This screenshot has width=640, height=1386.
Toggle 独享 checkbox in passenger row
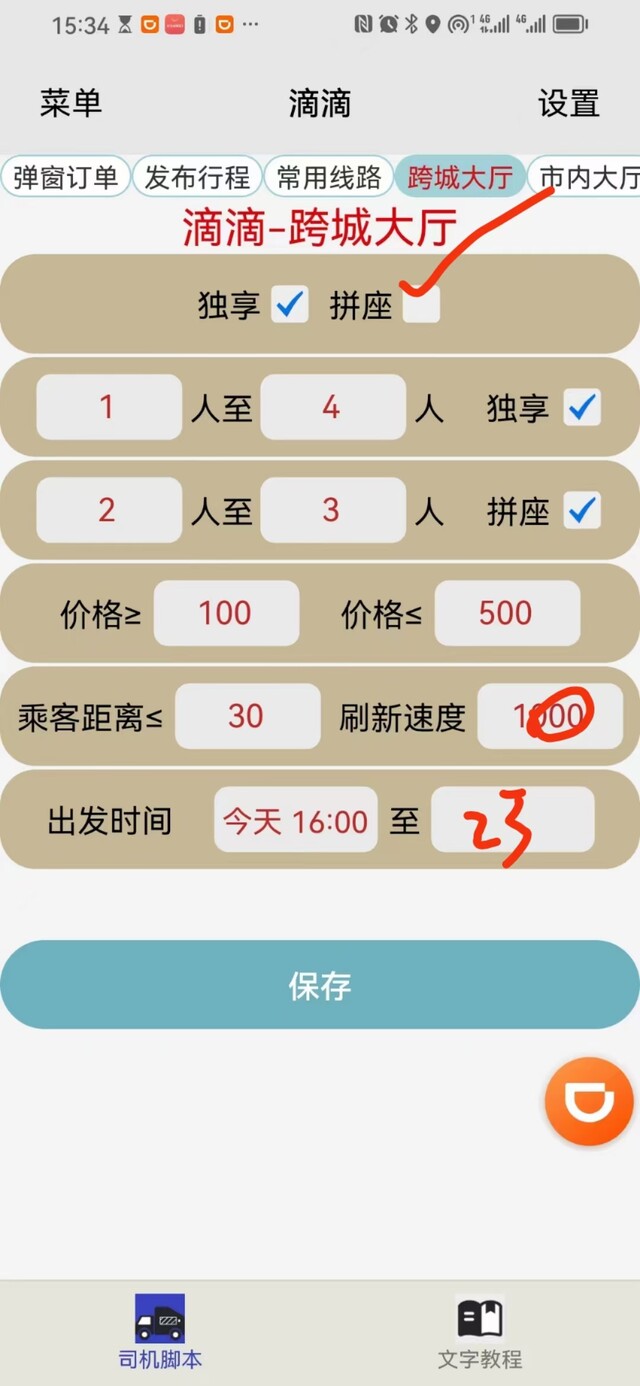(x=582, y=407)
